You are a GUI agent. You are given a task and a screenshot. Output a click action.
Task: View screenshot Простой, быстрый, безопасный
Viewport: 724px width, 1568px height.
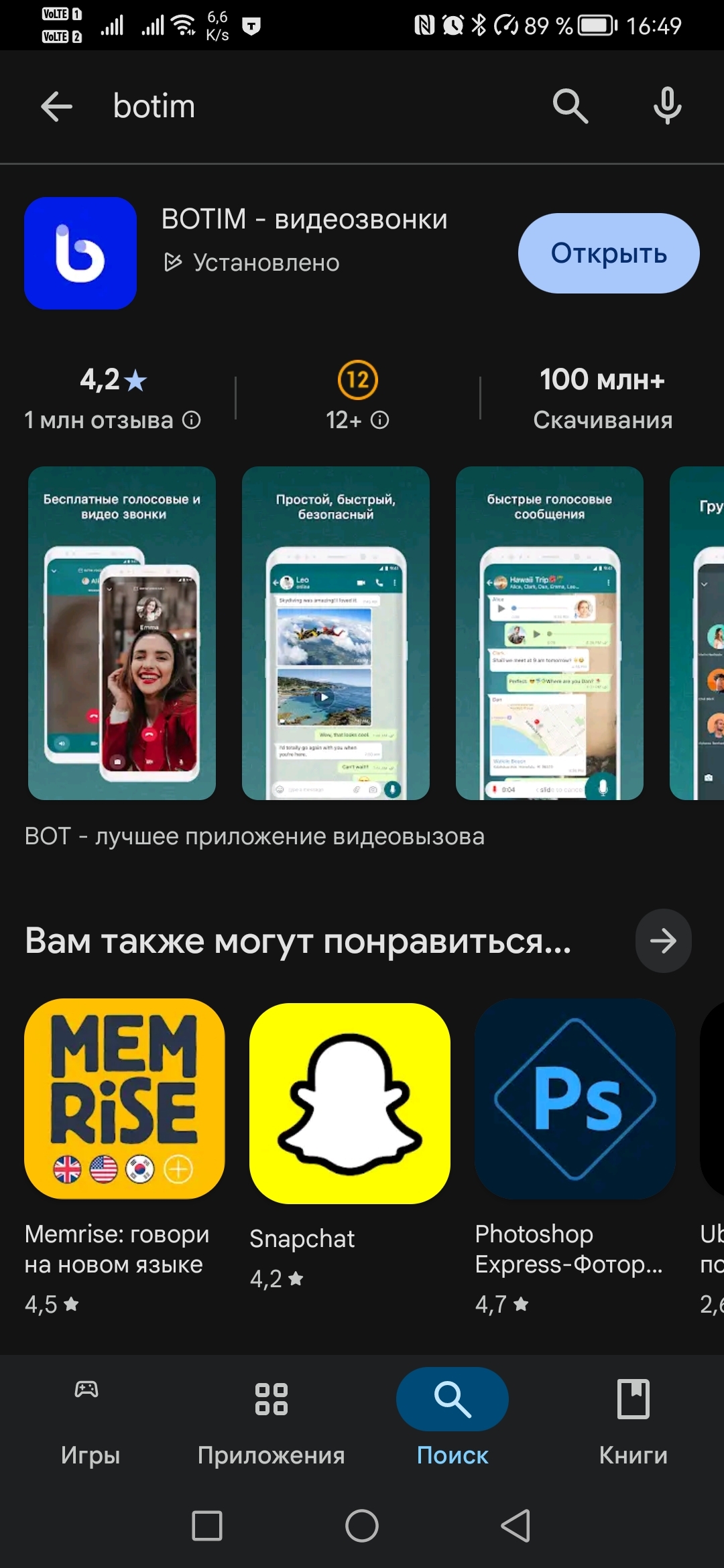pyautogui.click(x=336, y=633)
